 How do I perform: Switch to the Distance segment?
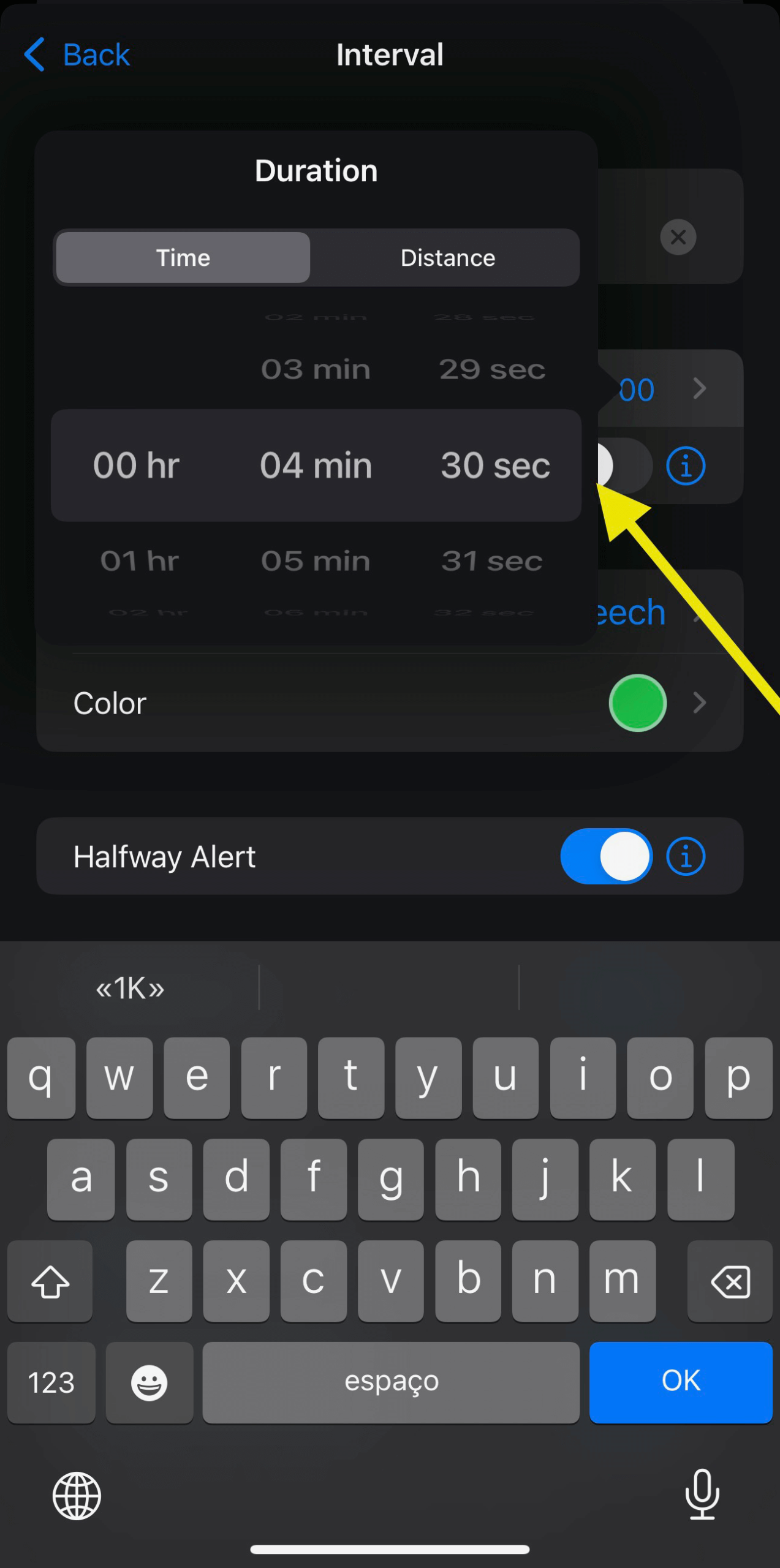(x=447, y=258)
